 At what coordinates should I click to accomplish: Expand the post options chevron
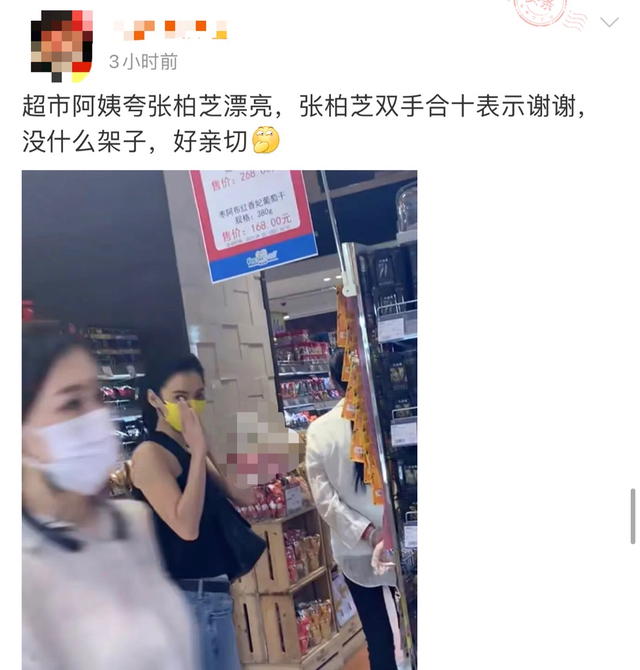click(609, 22)
